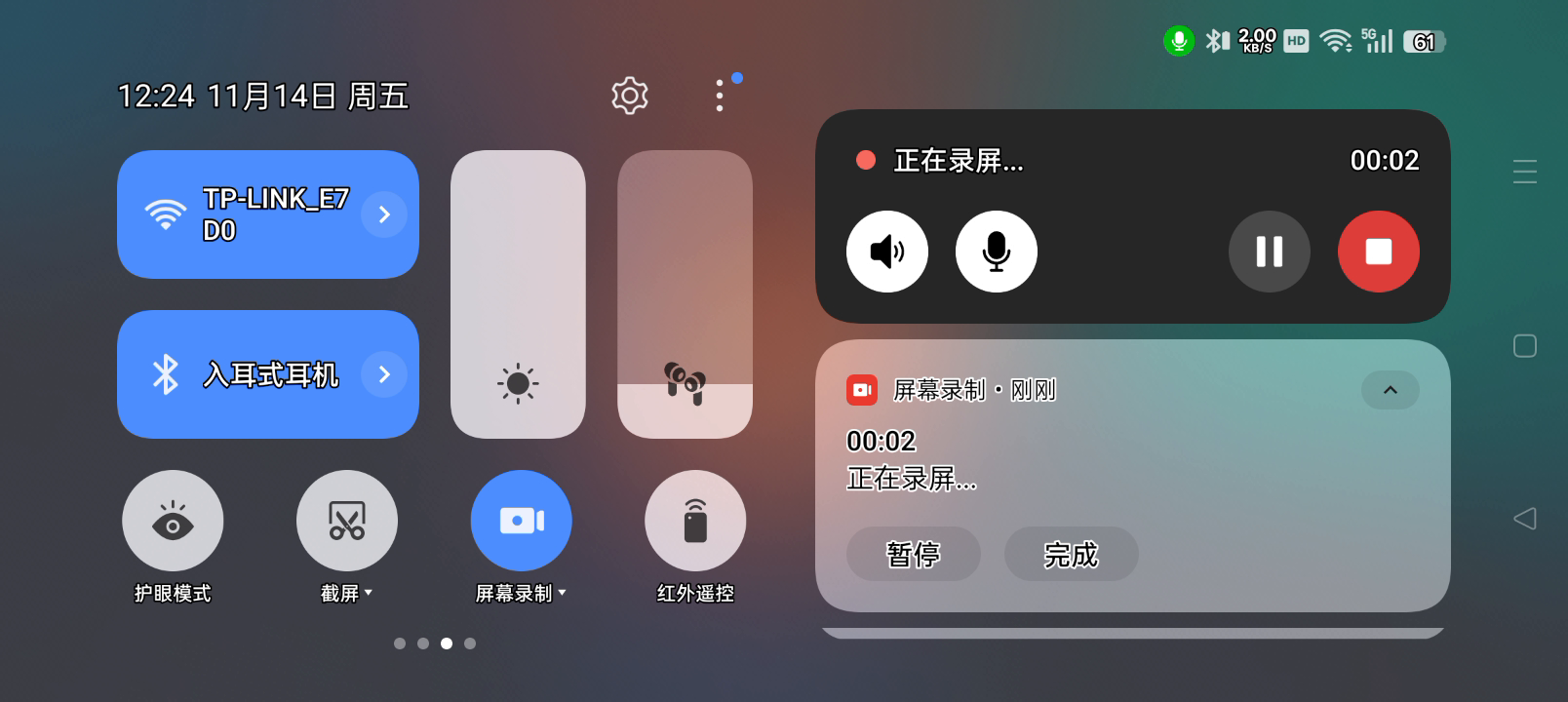Toggle system sound in recording panel
Screen dimensions: 1568x702
point(887,252)
